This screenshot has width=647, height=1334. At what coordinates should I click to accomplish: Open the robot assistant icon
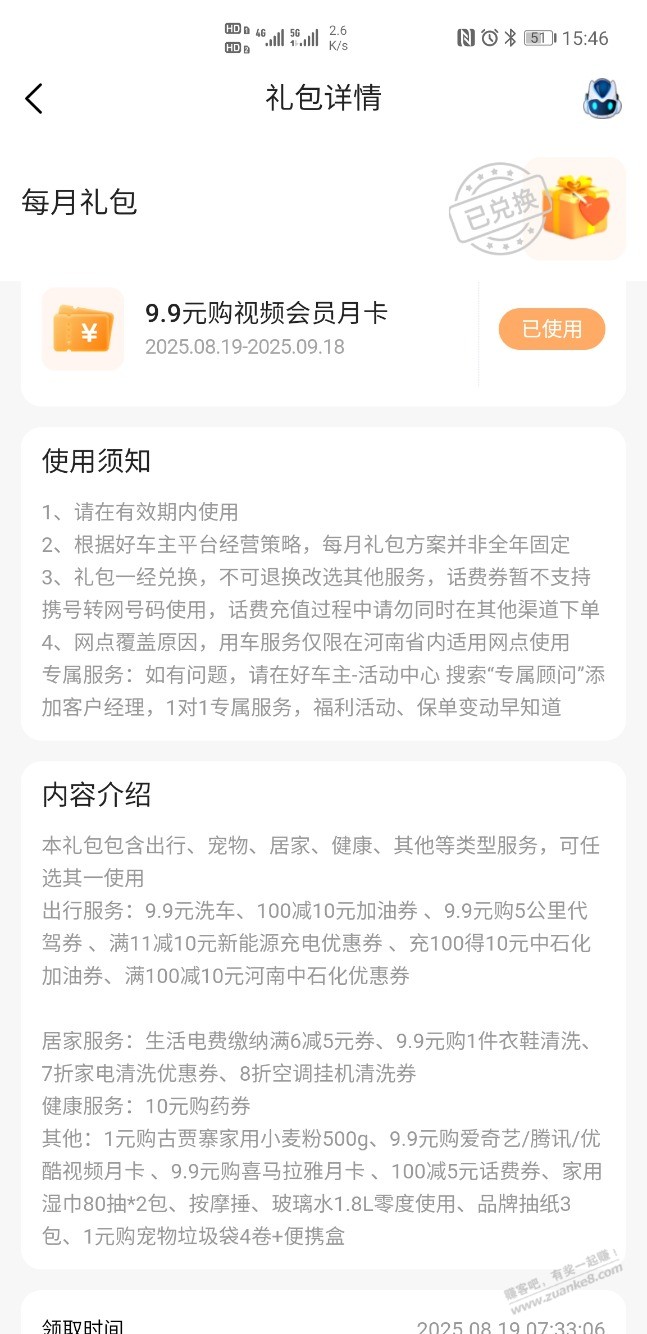603,98
